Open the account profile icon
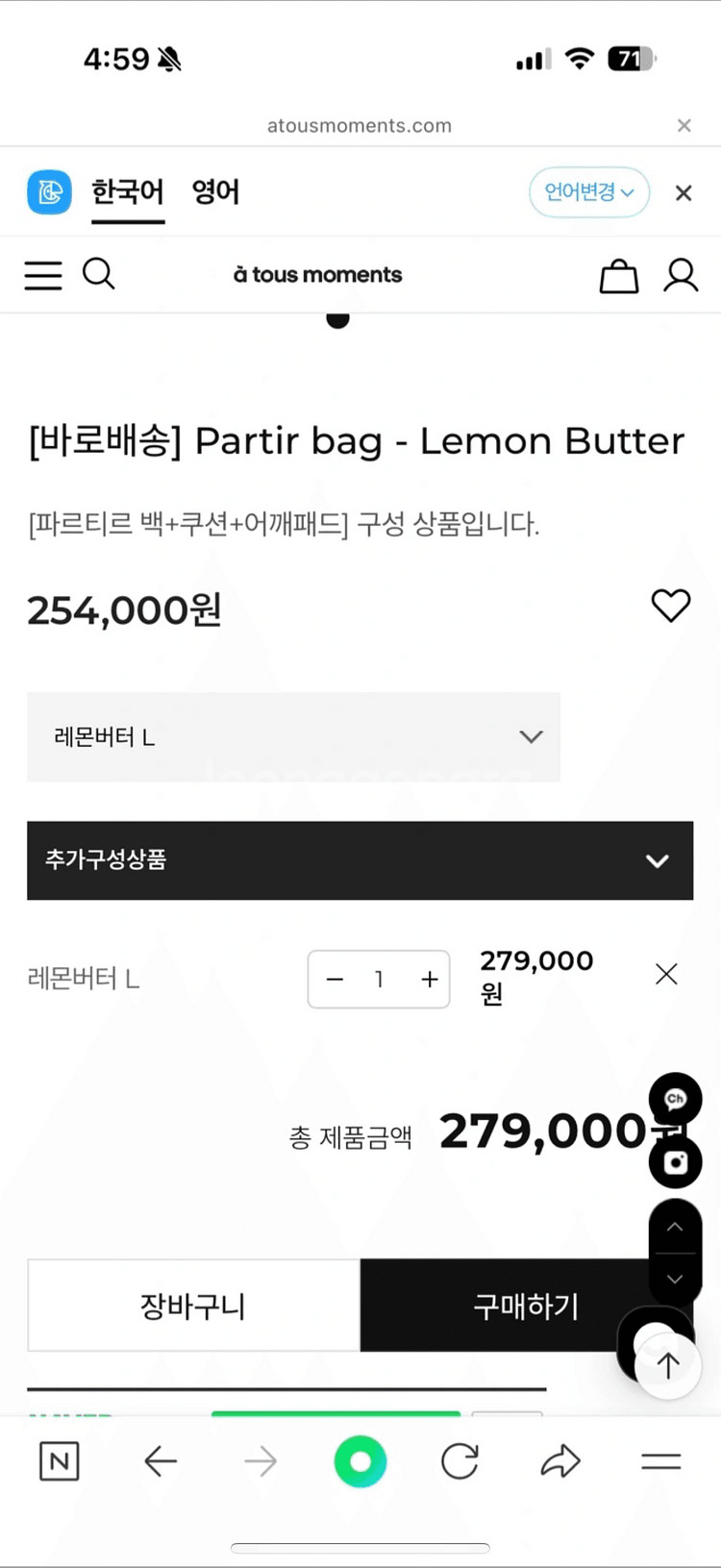The width and height of the screenshot is (721, 1568). point(681,275)
